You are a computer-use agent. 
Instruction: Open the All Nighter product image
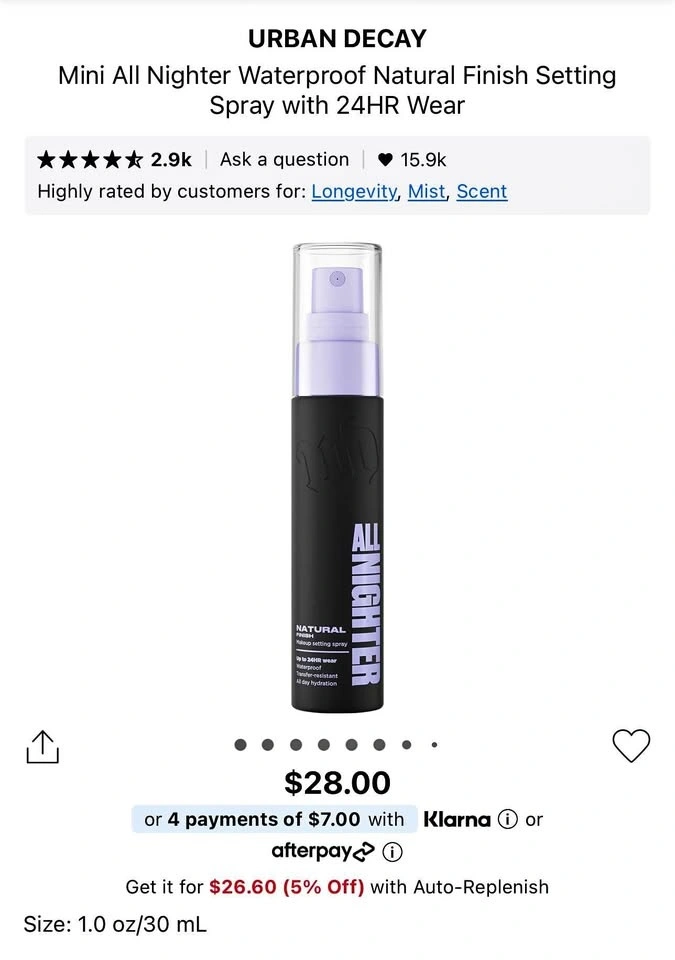pos(338,480)
